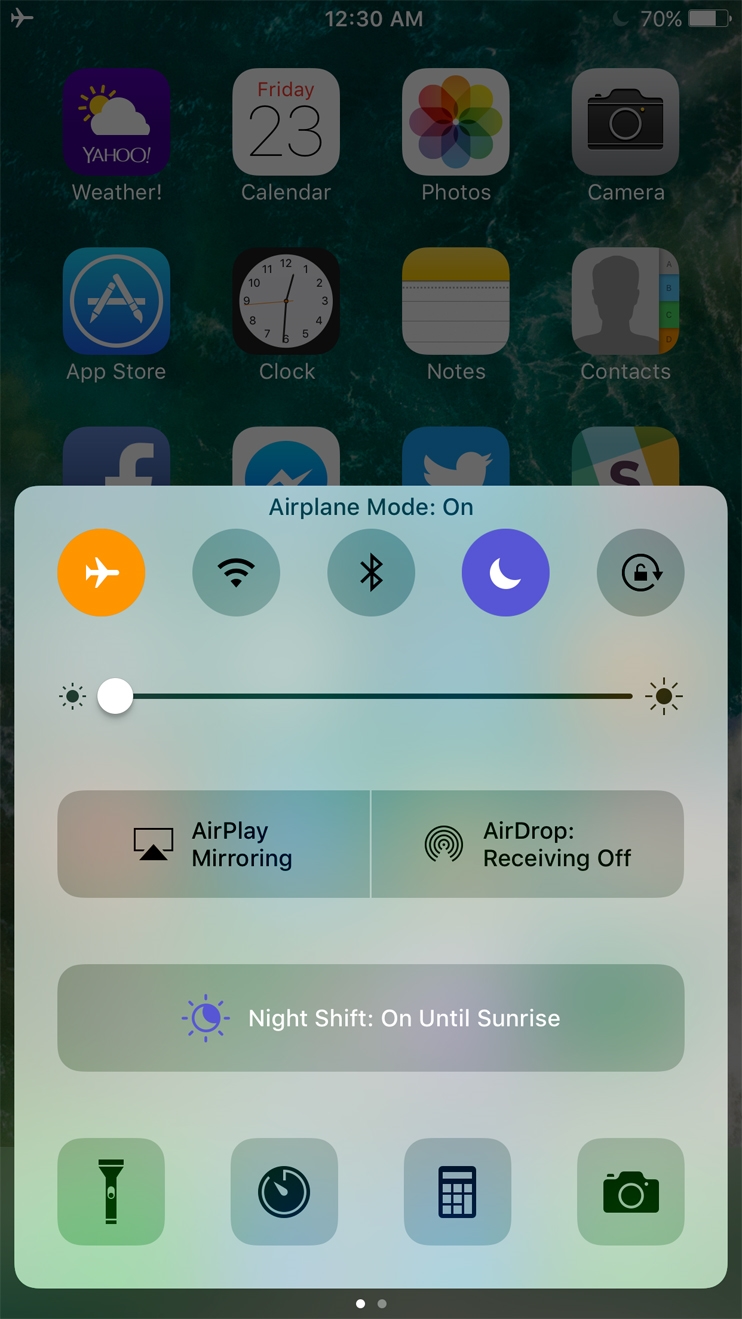Open AirDrop receiving settings
Screen dimensions: 742x1319
pos(528,844)
